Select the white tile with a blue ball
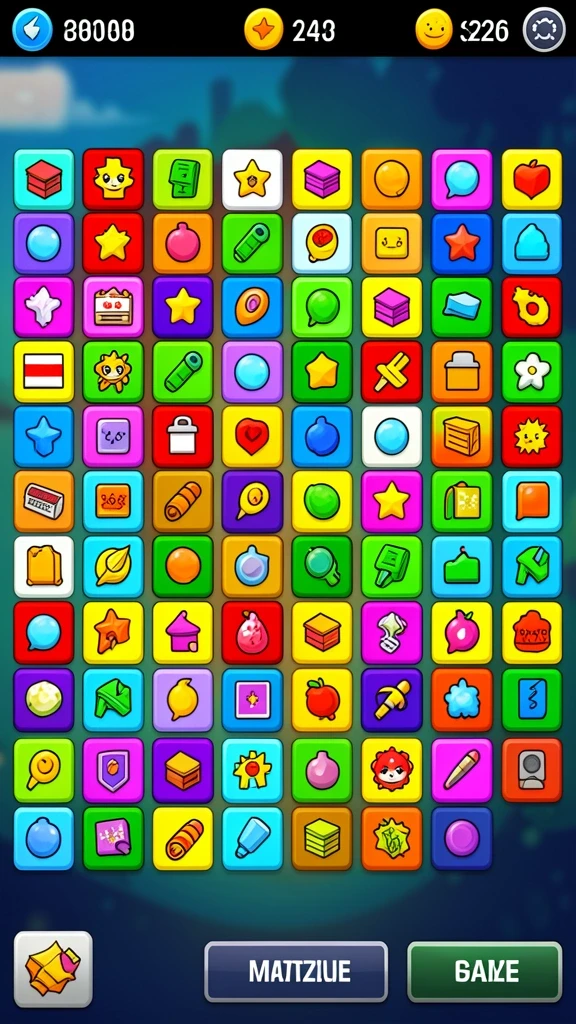 click(x=392, y=436)
